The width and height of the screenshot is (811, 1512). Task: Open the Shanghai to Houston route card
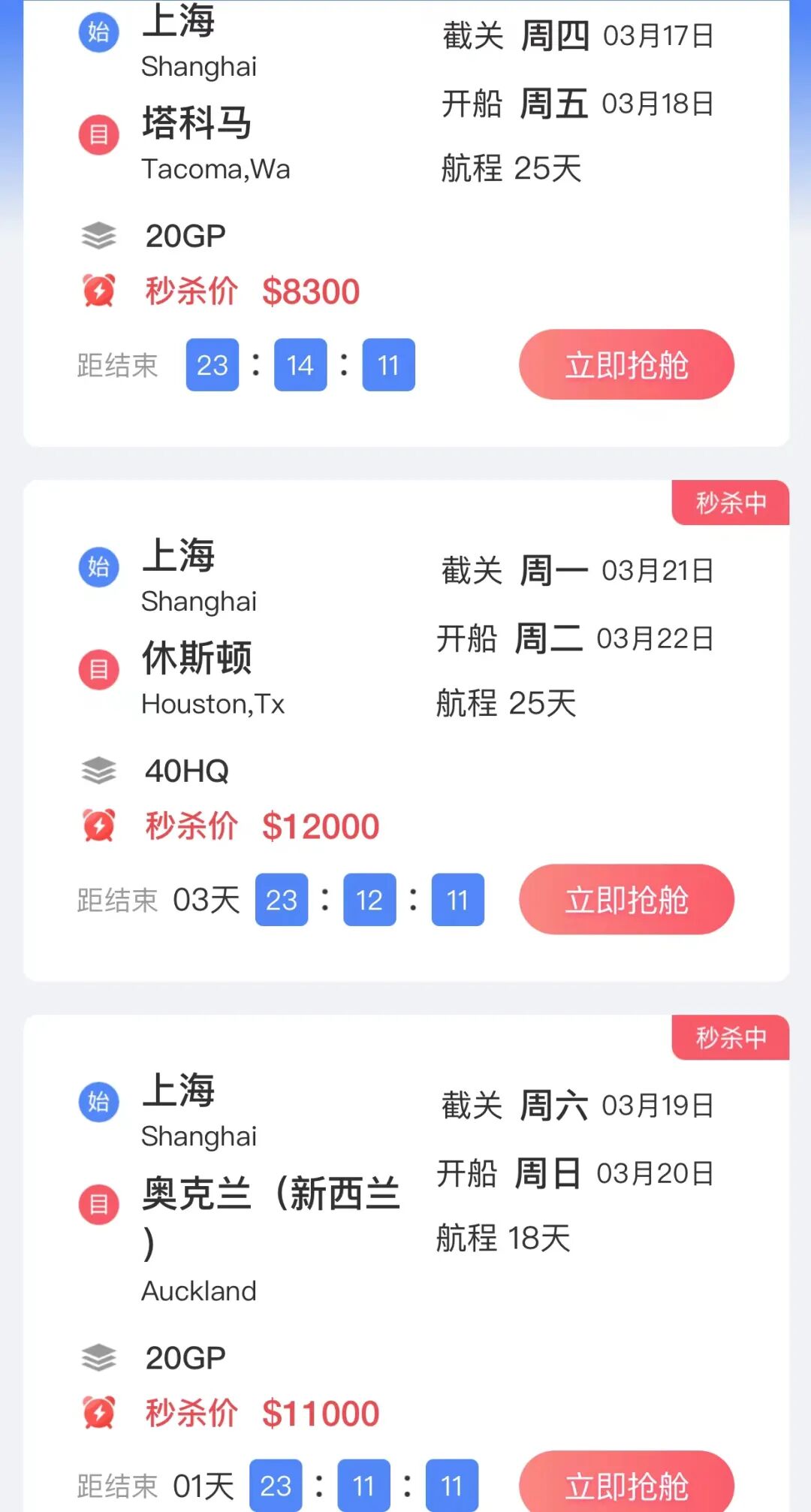click(406, 731)
